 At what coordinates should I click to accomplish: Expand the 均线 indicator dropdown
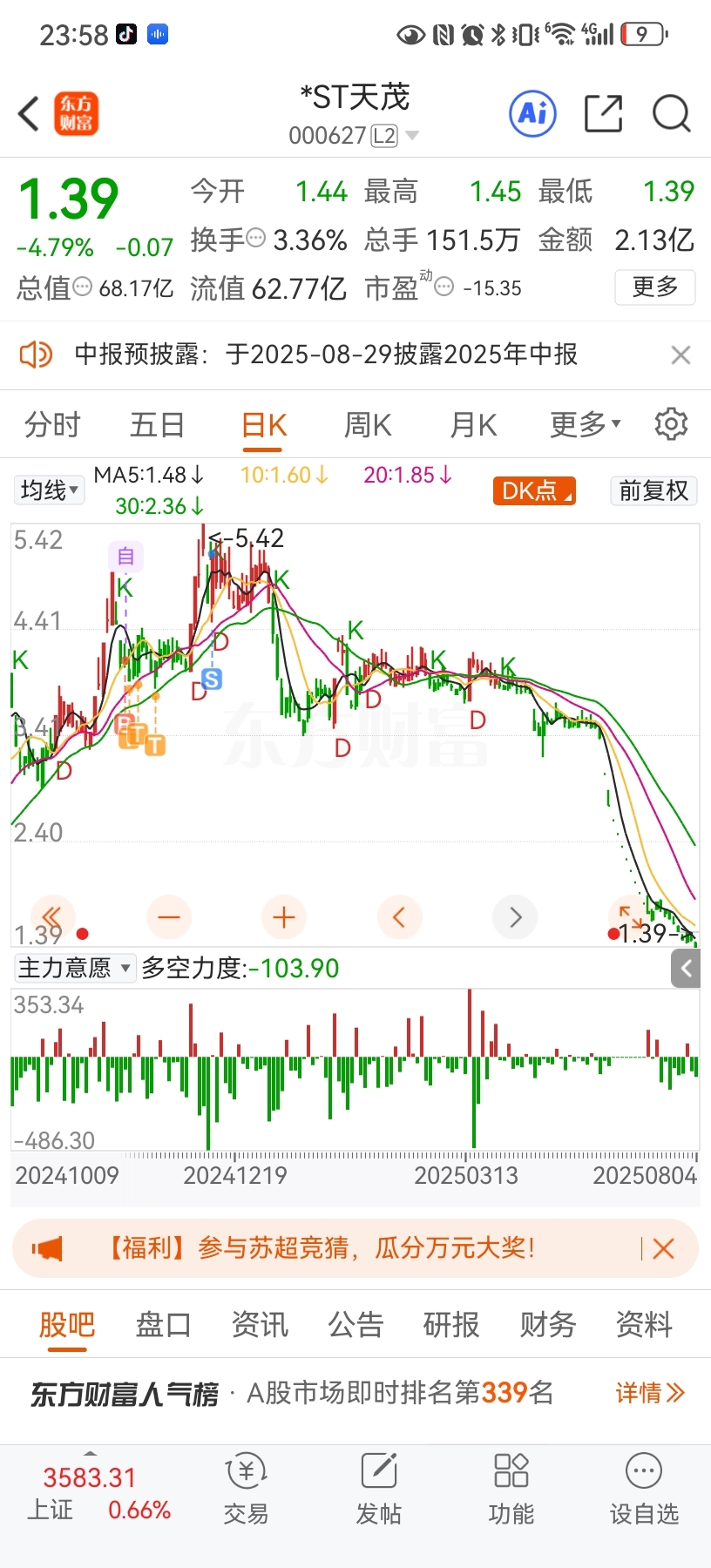tap(49, 490)
